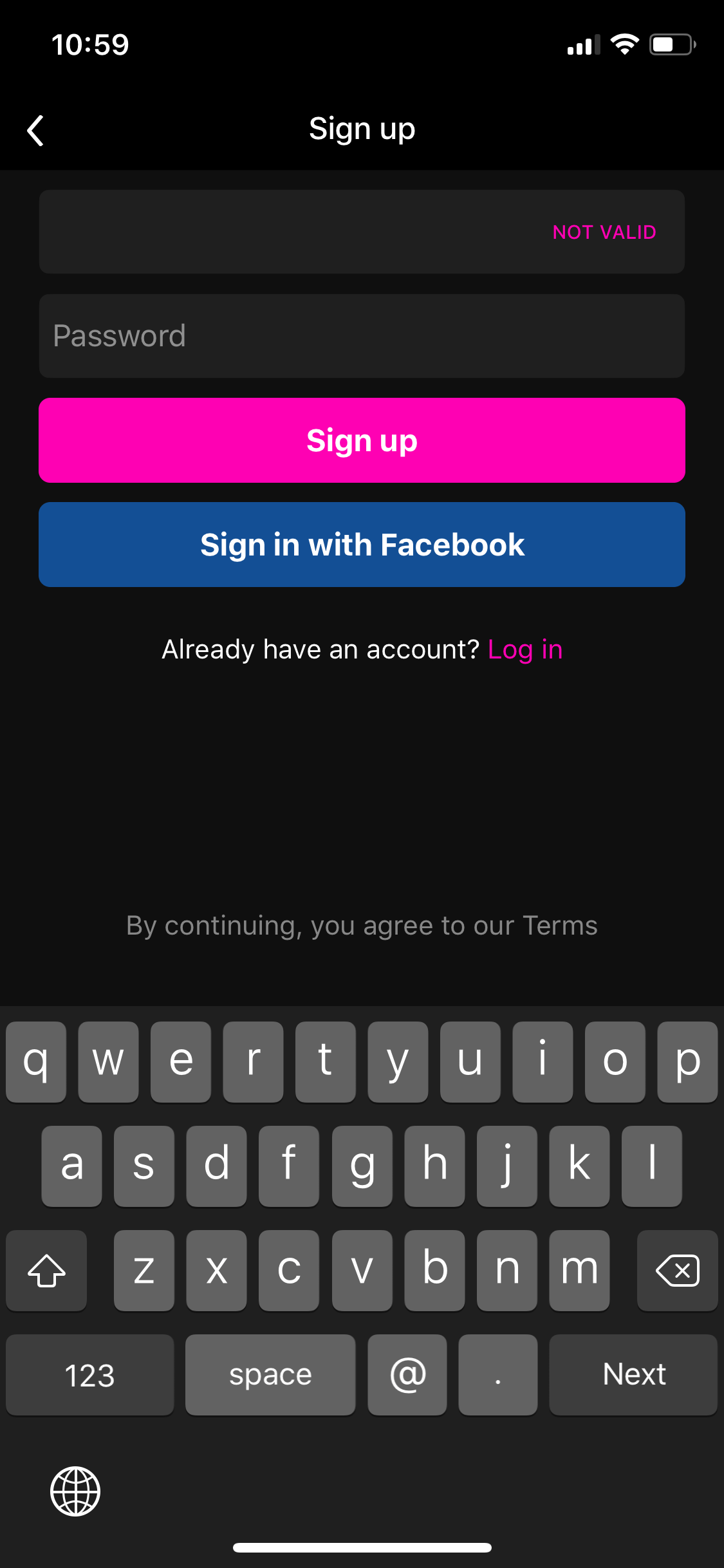Go back using the top-left arrow
The width and height of the screenshot is (724, 1568).
[x=36, y=131]
